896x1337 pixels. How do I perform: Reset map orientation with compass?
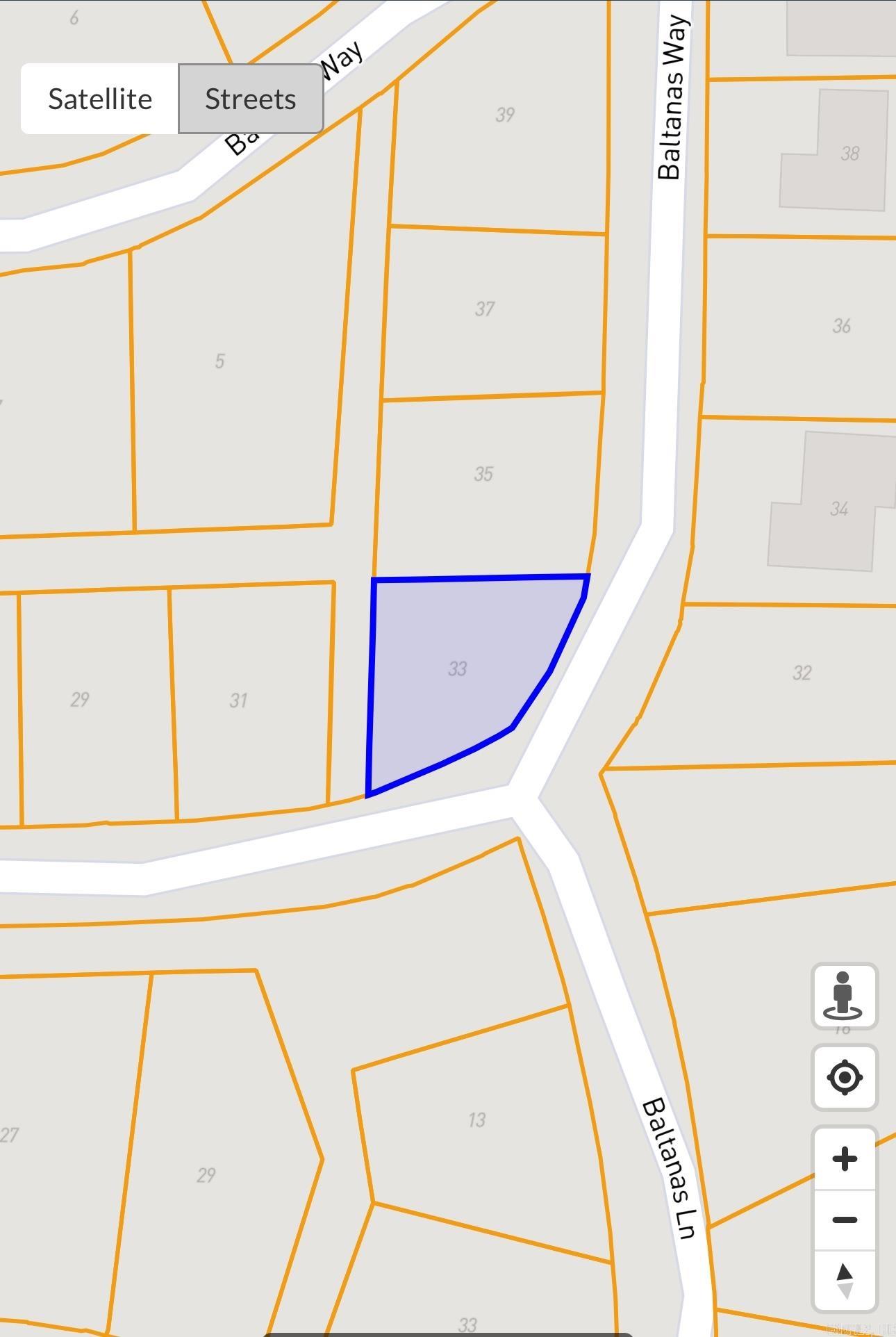tap(844, 1281)
